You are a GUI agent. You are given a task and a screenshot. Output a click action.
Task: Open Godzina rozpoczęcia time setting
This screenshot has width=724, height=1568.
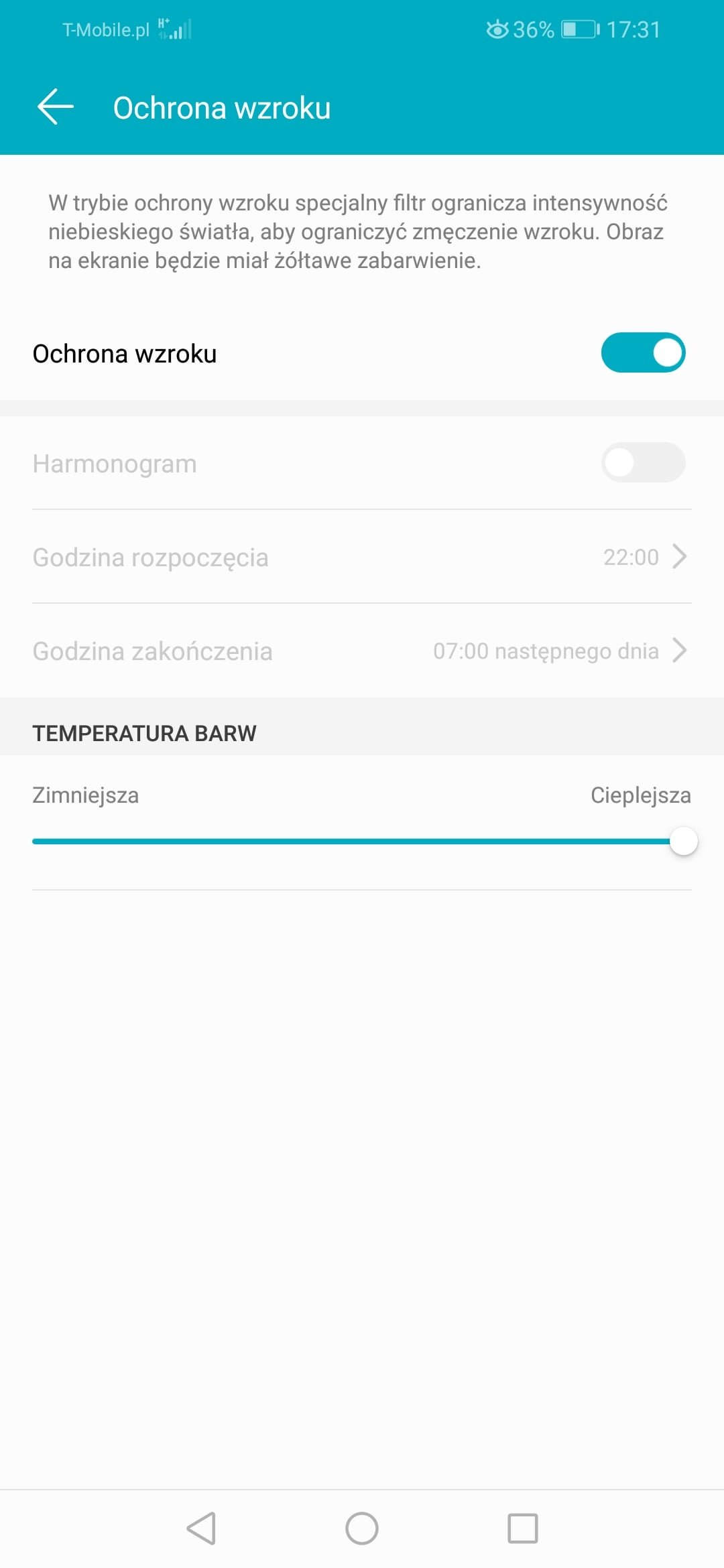click(362, 557)
